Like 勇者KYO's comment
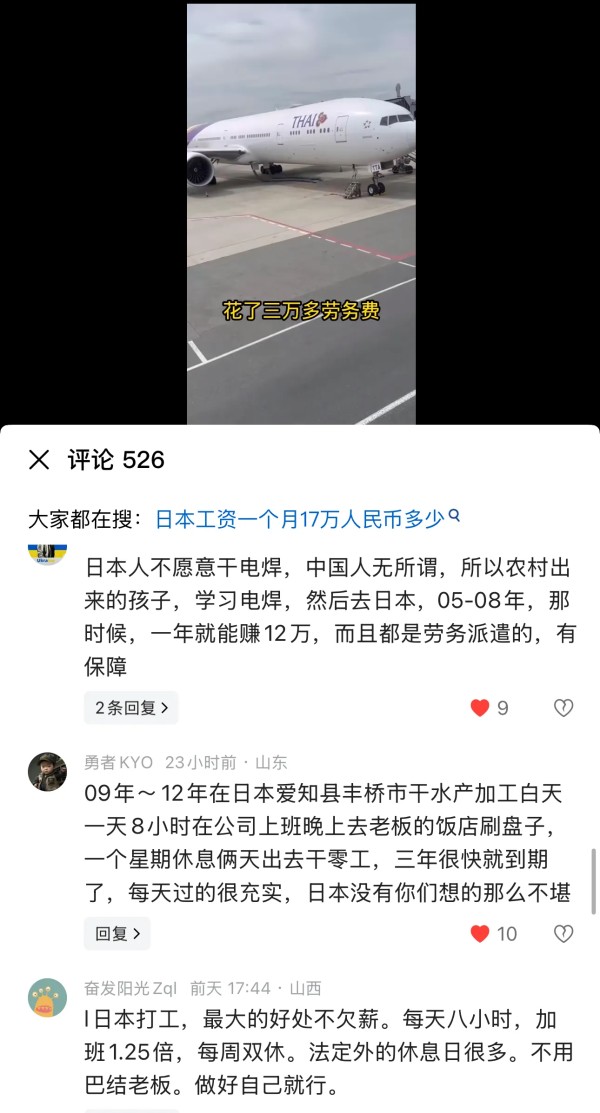This screenshot has height=1113, width=600. (x=481, y=934)
